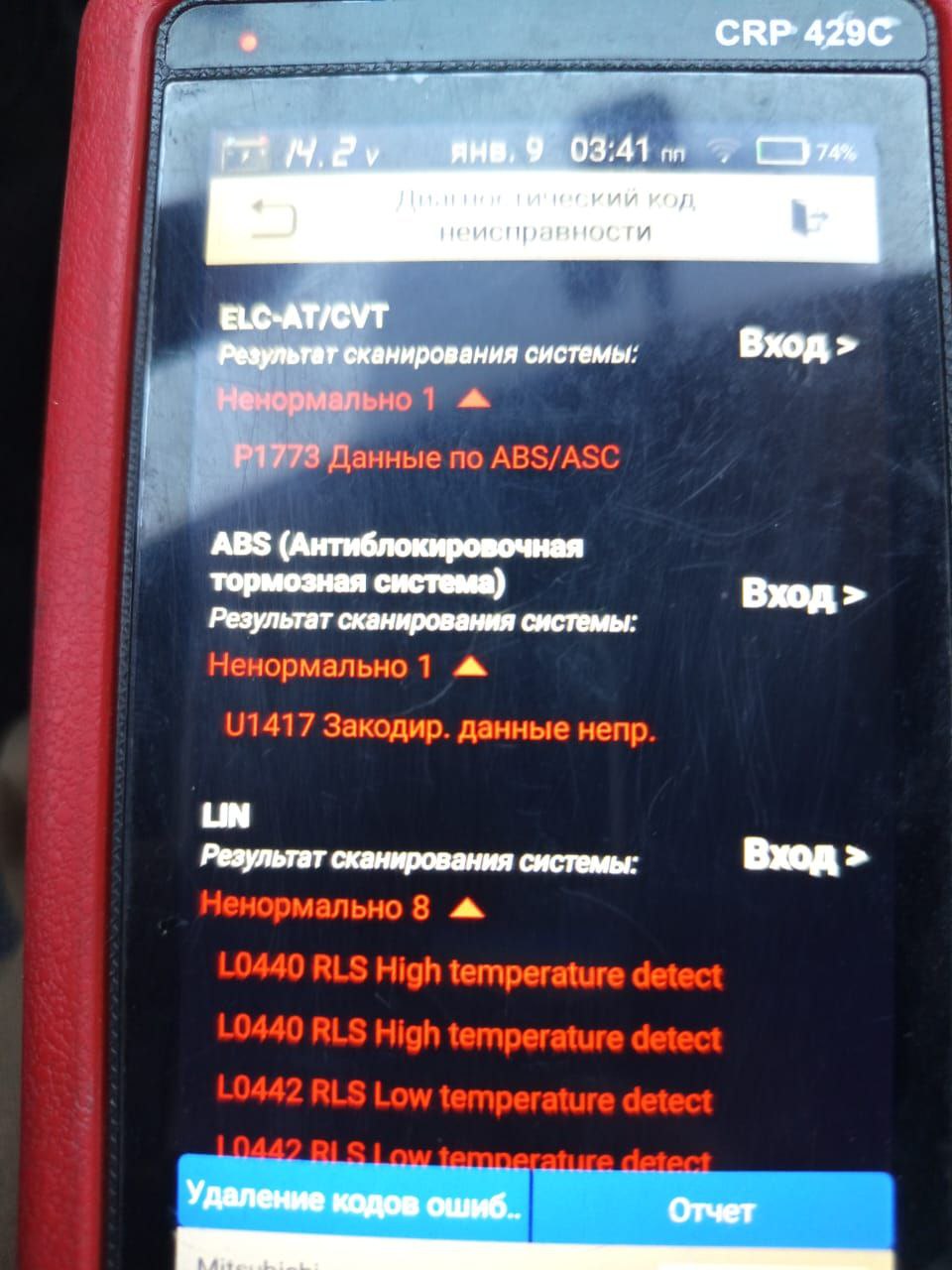Enter the ELC-AT/CVT system via Вход
The height and width of the screenshot is (1270, 952).
tap(796, 344)
